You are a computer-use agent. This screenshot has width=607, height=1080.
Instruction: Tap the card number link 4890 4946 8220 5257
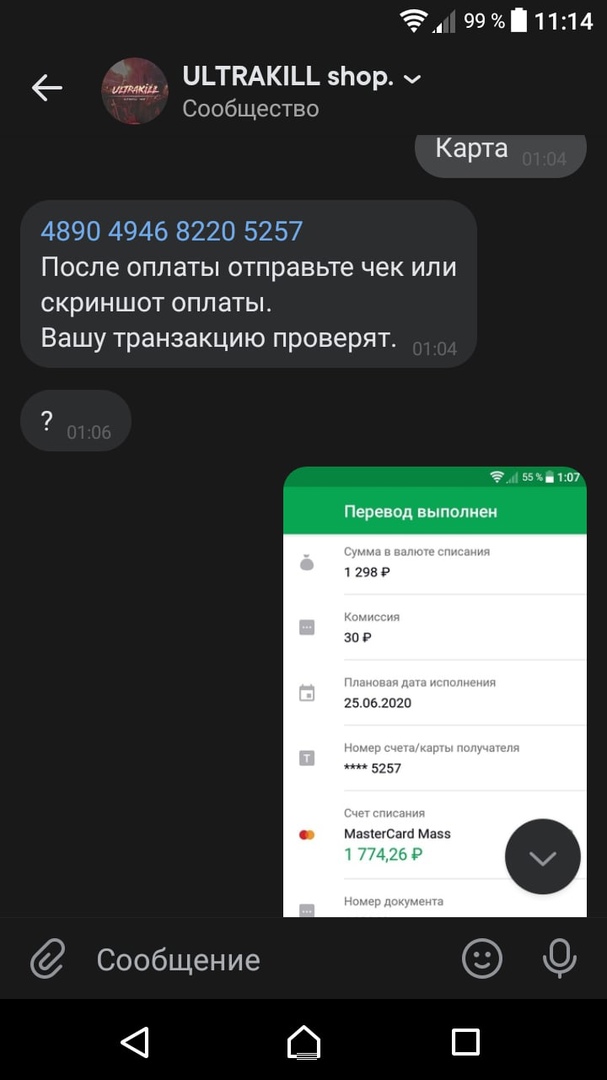171,232
